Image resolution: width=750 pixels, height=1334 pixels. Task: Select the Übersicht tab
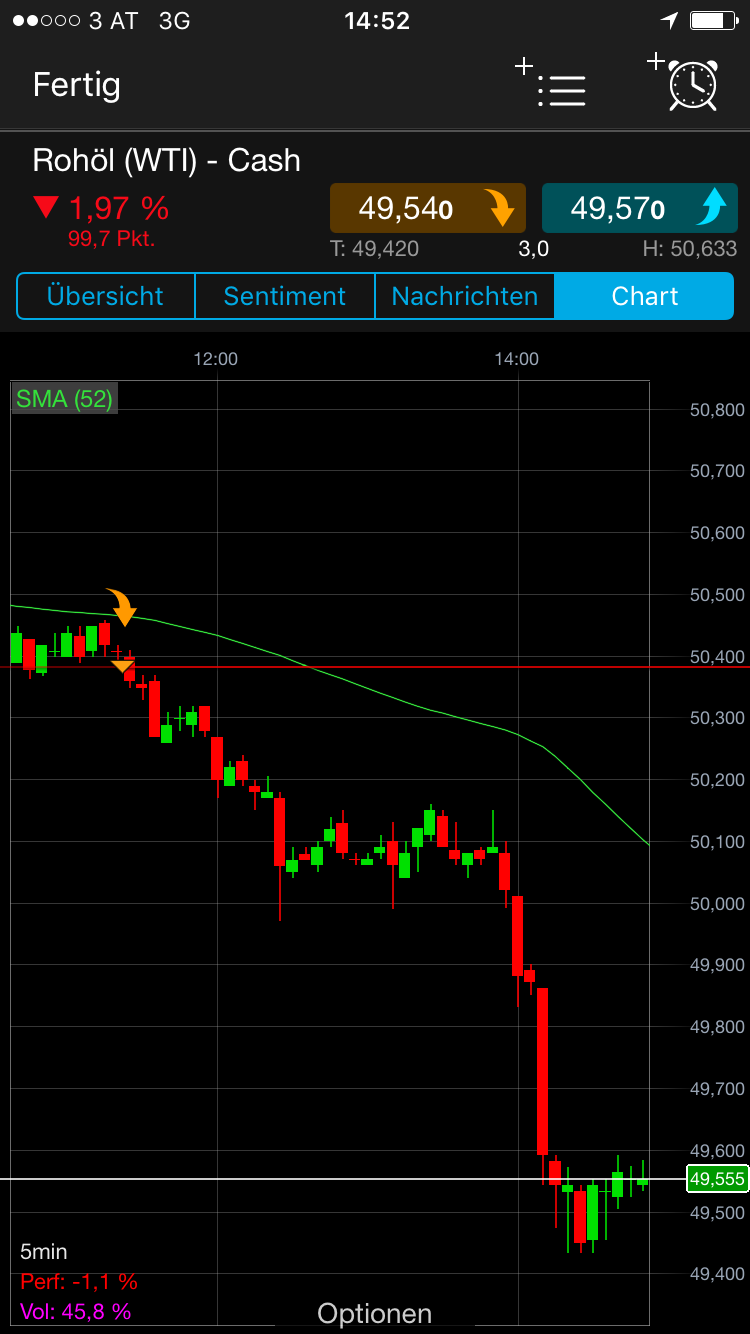pyautogui.click(x=105, y=296)
